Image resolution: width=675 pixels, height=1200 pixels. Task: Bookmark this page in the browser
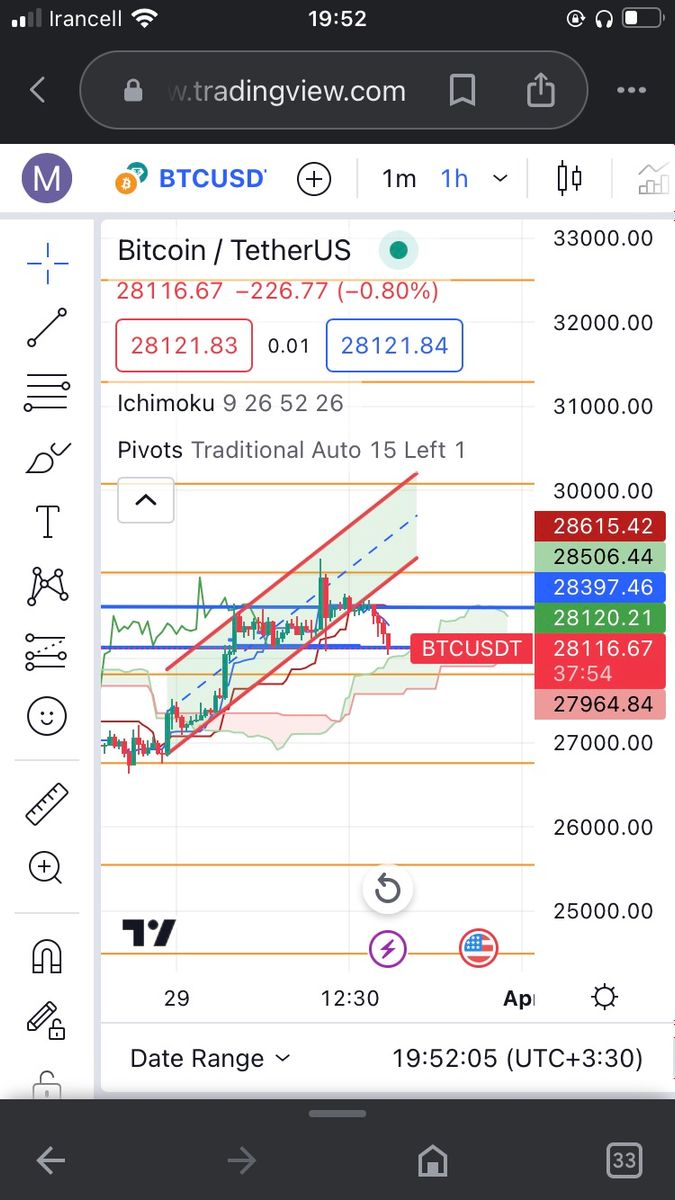[x=462, y=91]
